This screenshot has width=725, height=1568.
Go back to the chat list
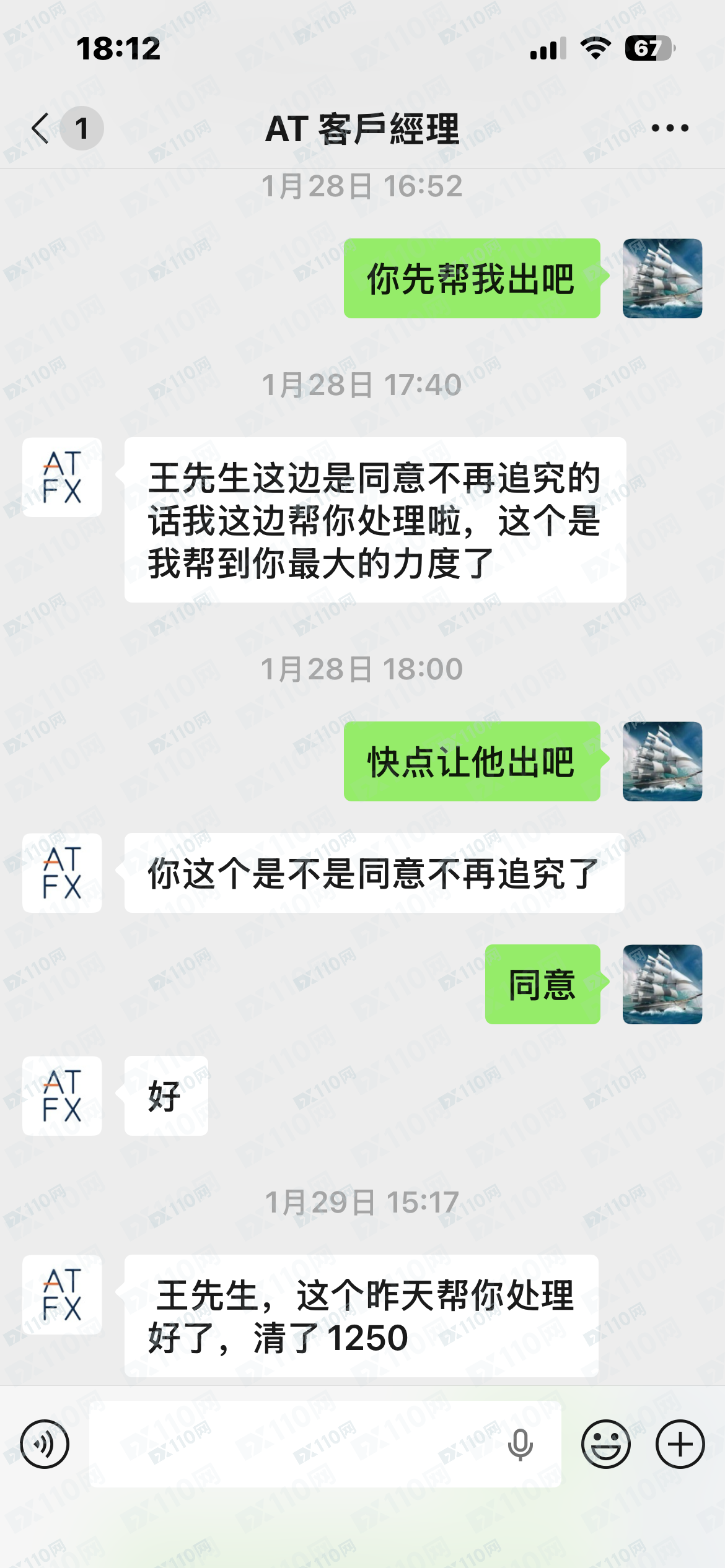[x=41, y=128]
